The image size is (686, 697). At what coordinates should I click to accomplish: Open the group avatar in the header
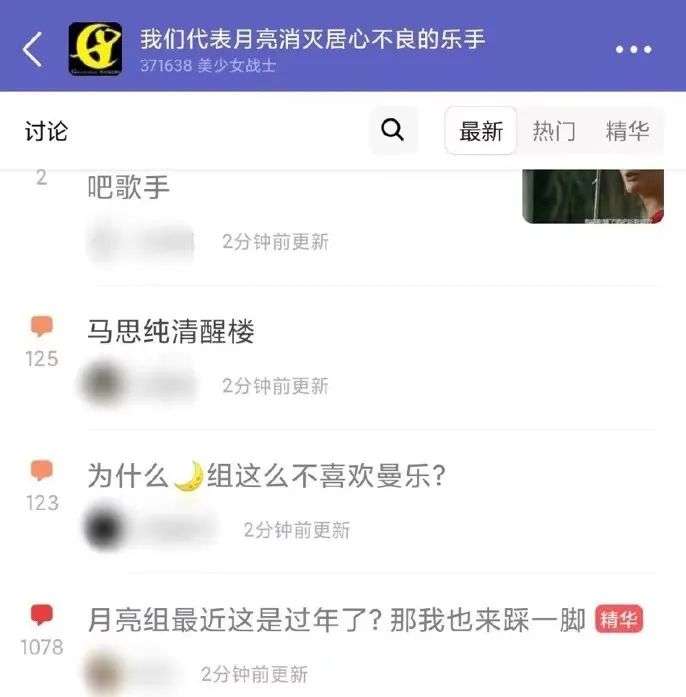[x=95, y=49]
